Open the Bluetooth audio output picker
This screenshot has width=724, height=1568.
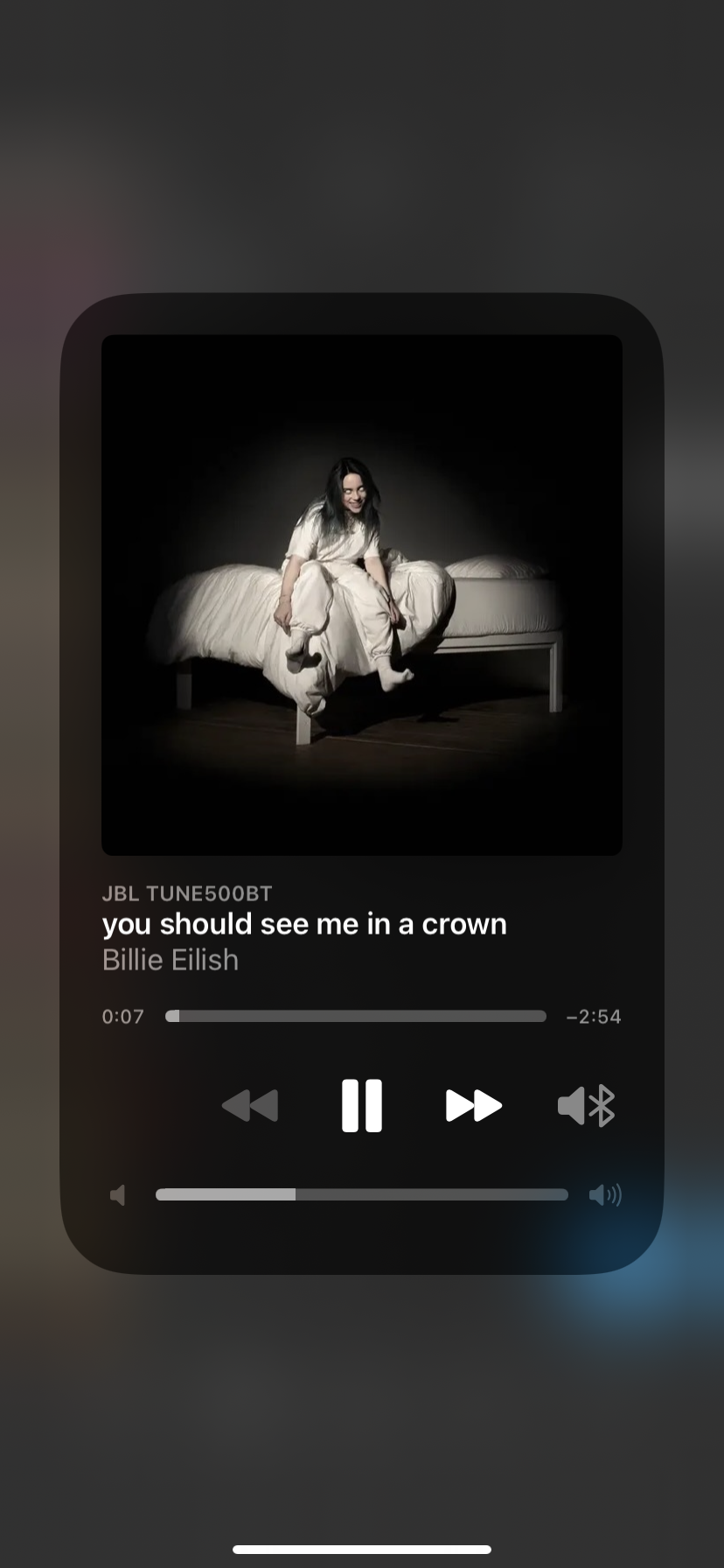[x=586, y=1105]
